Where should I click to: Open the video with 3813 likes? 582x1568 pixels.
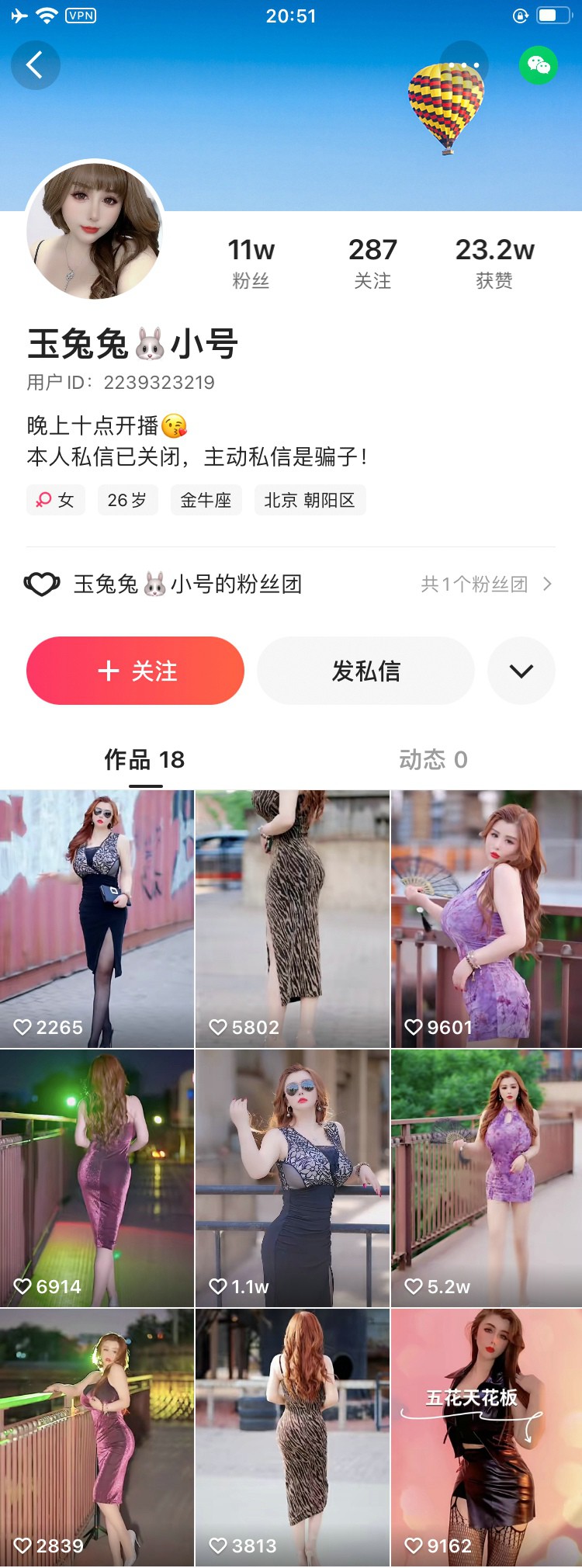click(x=292, y=1438)
